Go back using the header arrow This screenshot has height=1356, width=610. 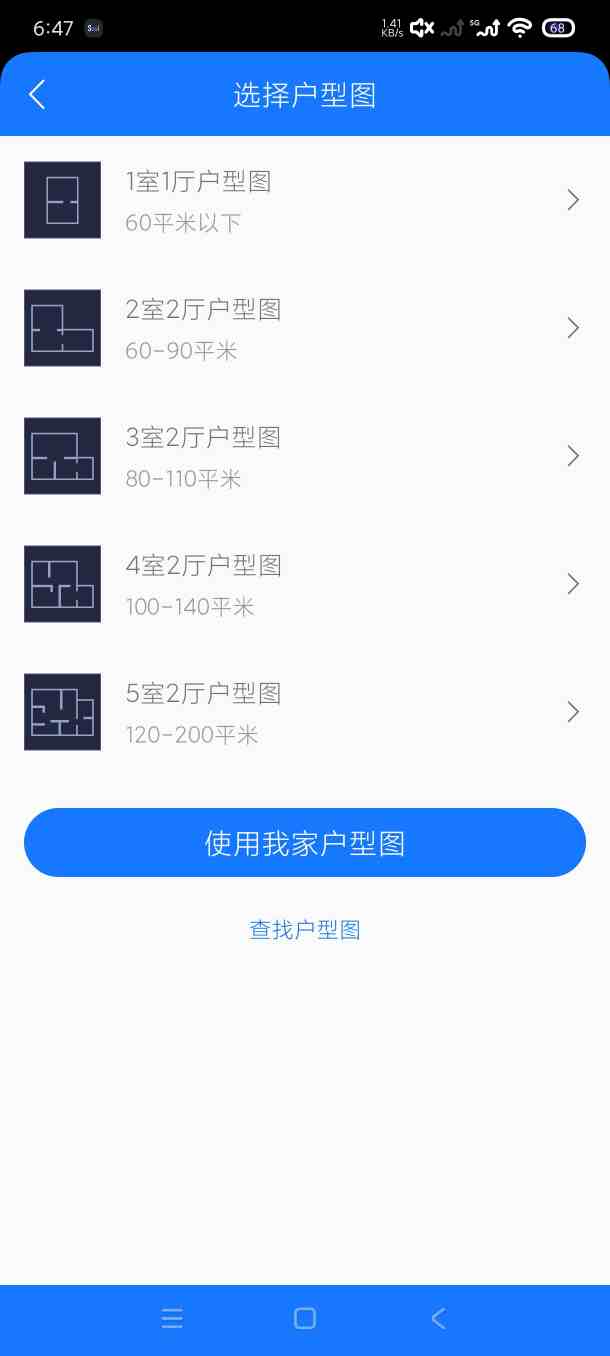pos(37,95)
